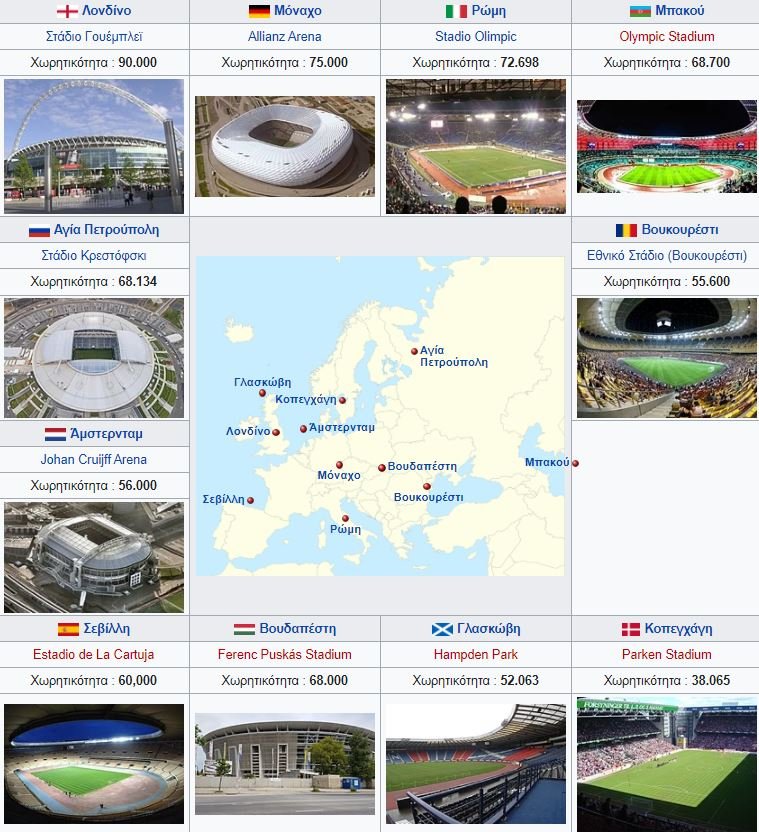Open the Johan Cruijff Arena photo
Image resolution: width=759 pixels, height=832 pixels.
click(x=94, y=557)
